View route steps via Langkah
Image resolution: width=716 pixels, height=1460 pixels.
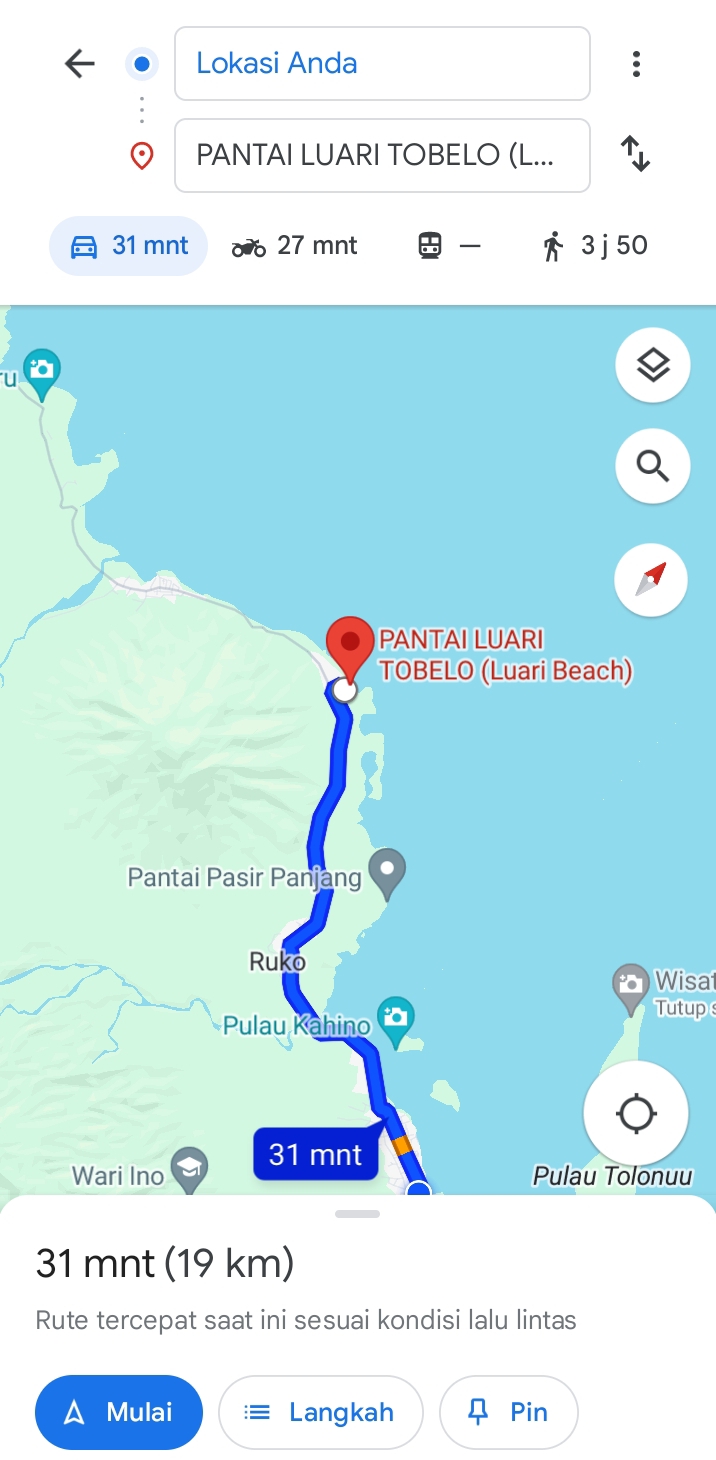pos(321,1412)
